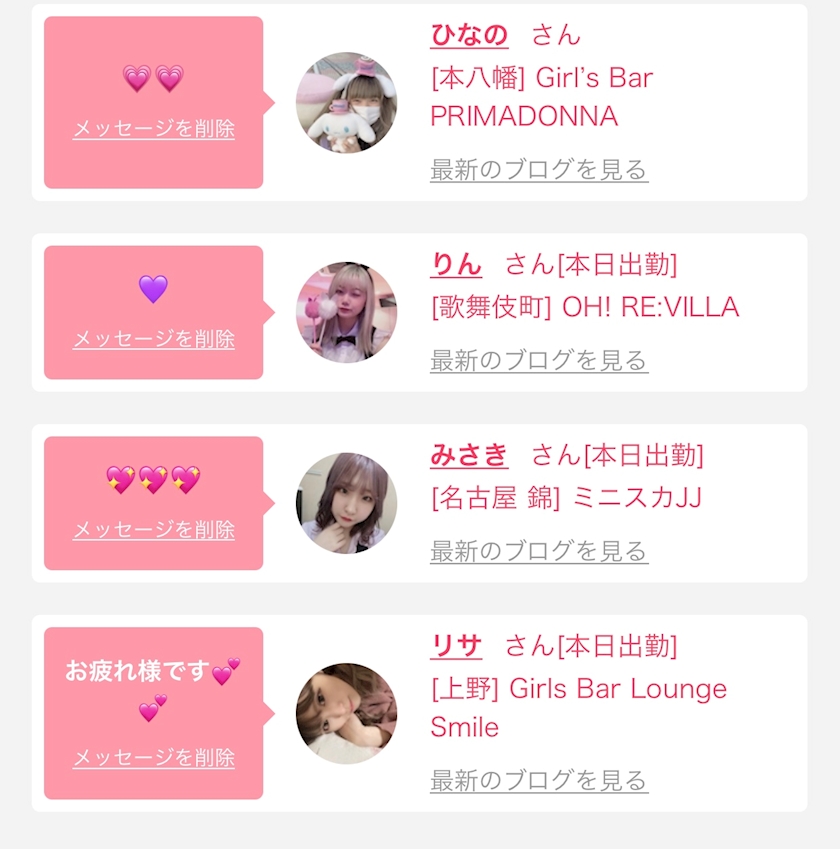This screenshot has height=849, width=840.
Task: Delete the お疲れ様です message to リサ
Action: 153,758
